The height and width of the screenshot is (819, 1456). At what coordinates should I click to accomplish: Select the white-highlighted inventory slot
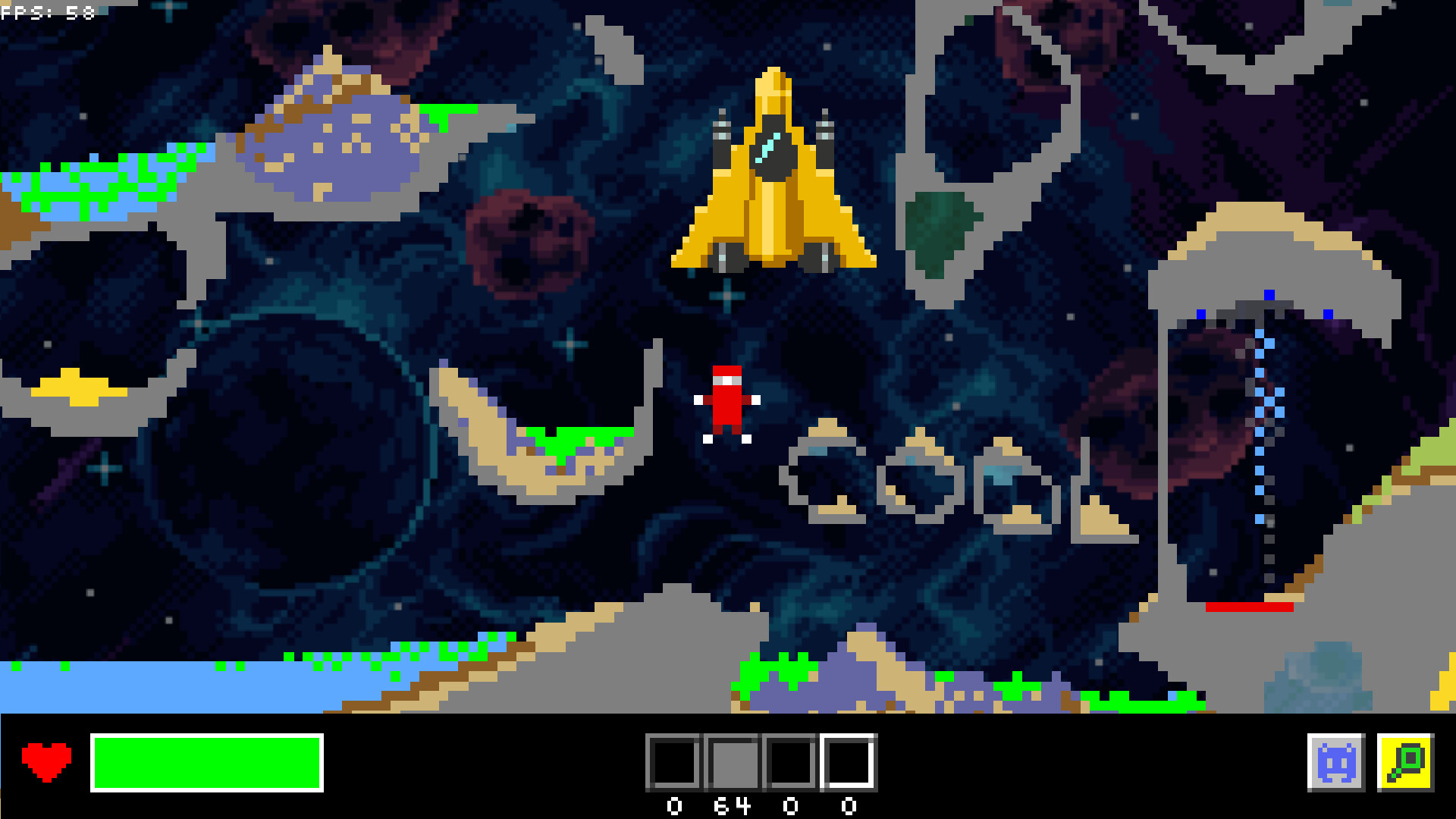[x=848, y=762]
